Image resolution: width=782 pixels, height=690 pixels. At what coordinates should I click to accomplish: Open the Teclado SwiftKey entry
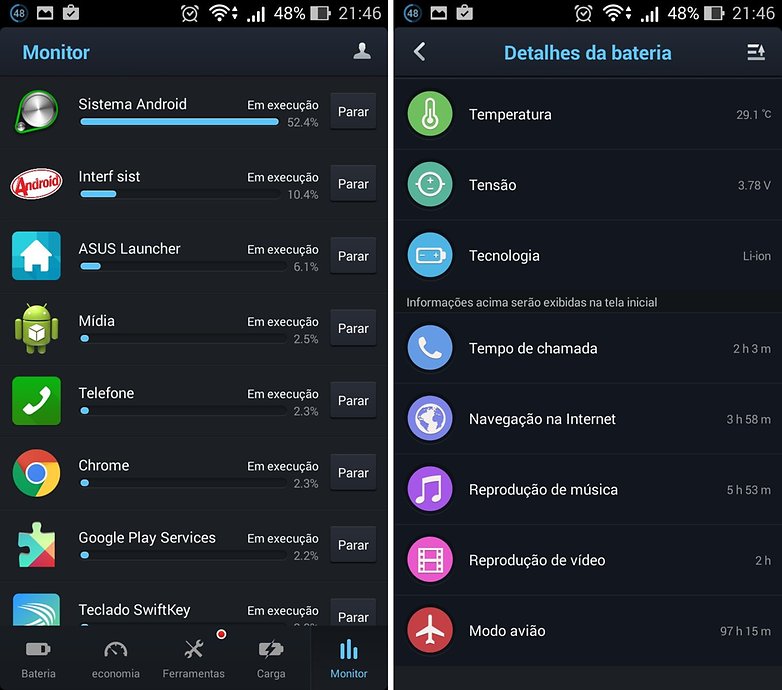pyautogui.click(x=160, y=611)
